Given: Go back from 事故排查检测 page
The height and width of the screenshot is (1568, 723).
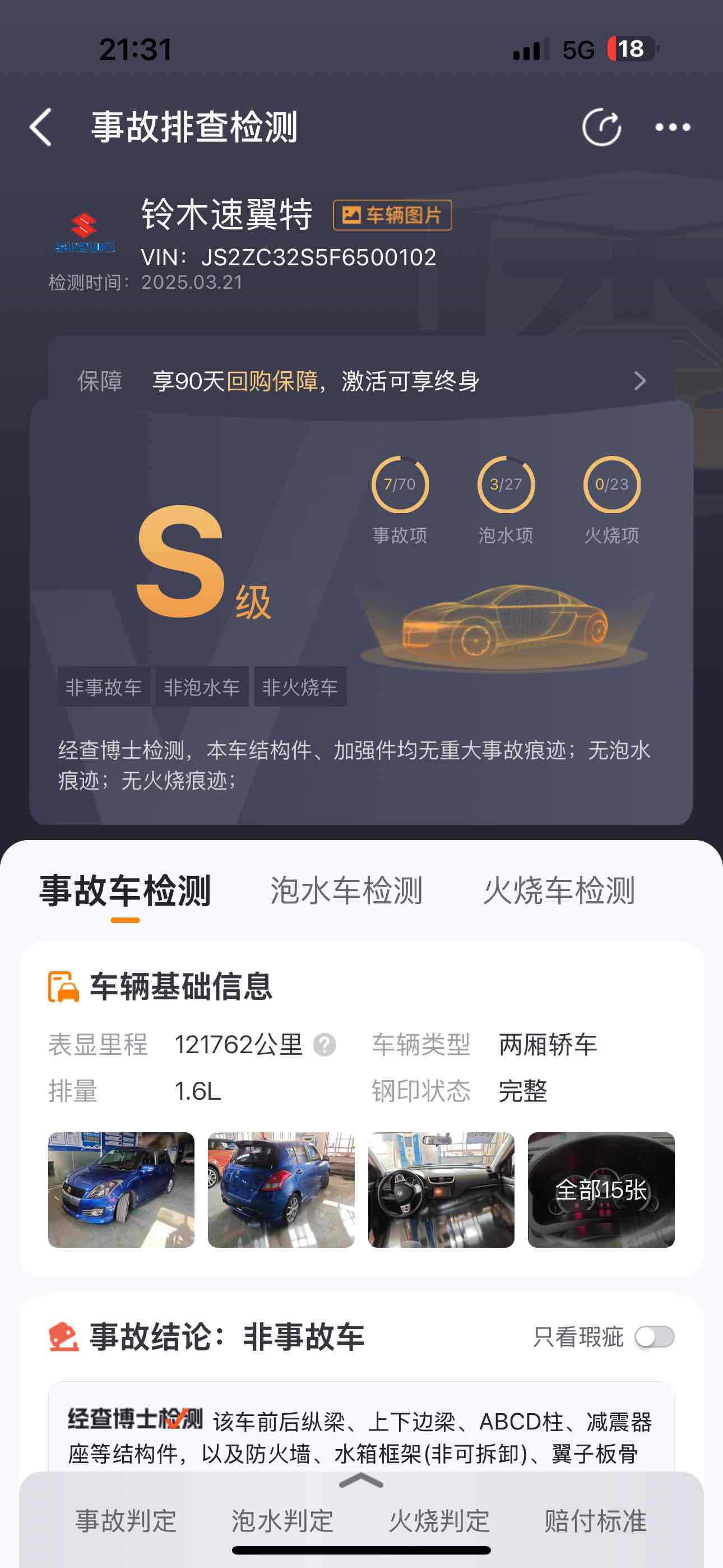Looking at the screenshot, I should click(41, 127).
